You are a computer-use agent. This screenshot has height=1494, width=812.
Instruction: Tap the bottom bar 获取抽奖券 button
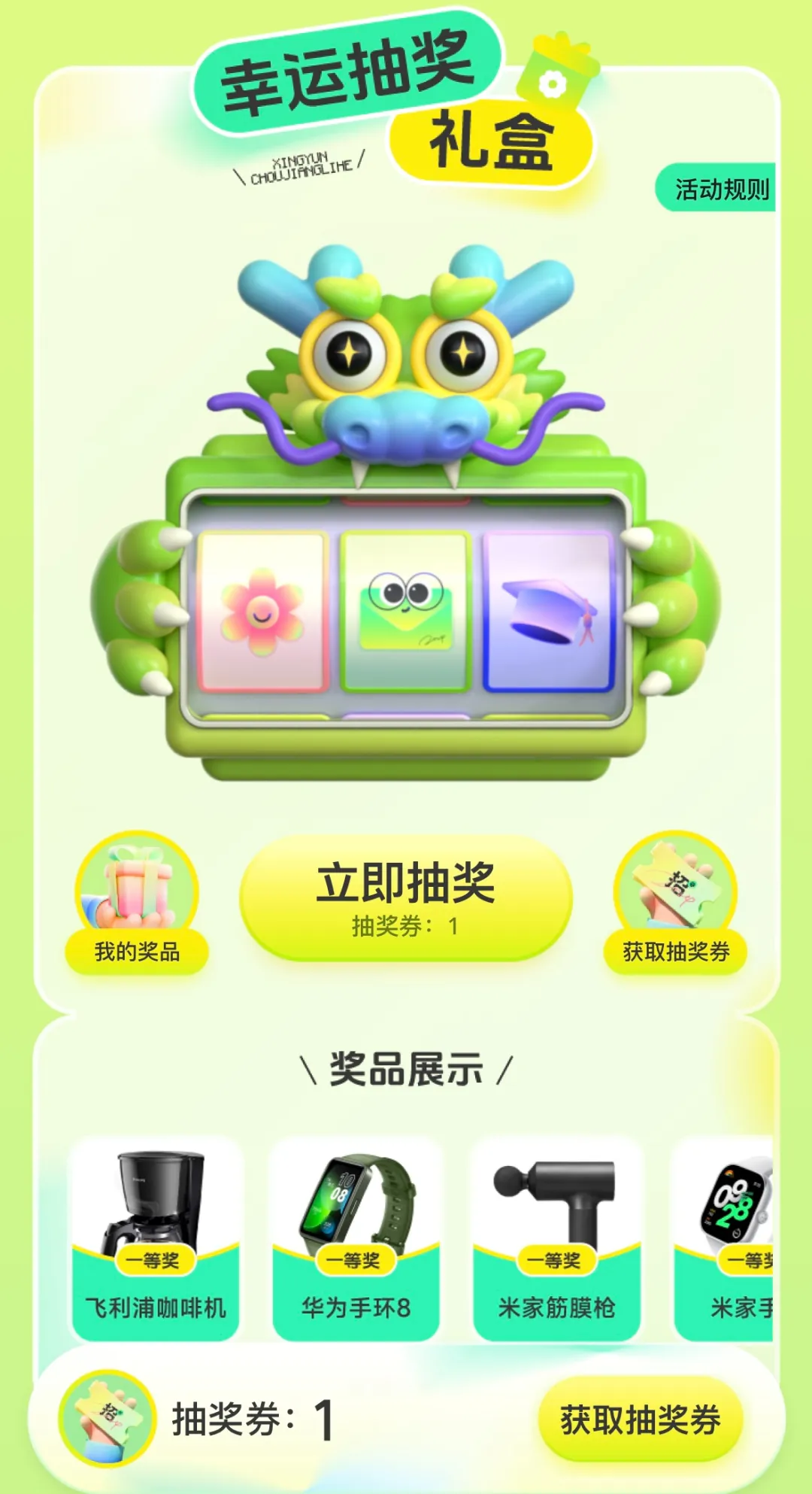point(641,1420)
